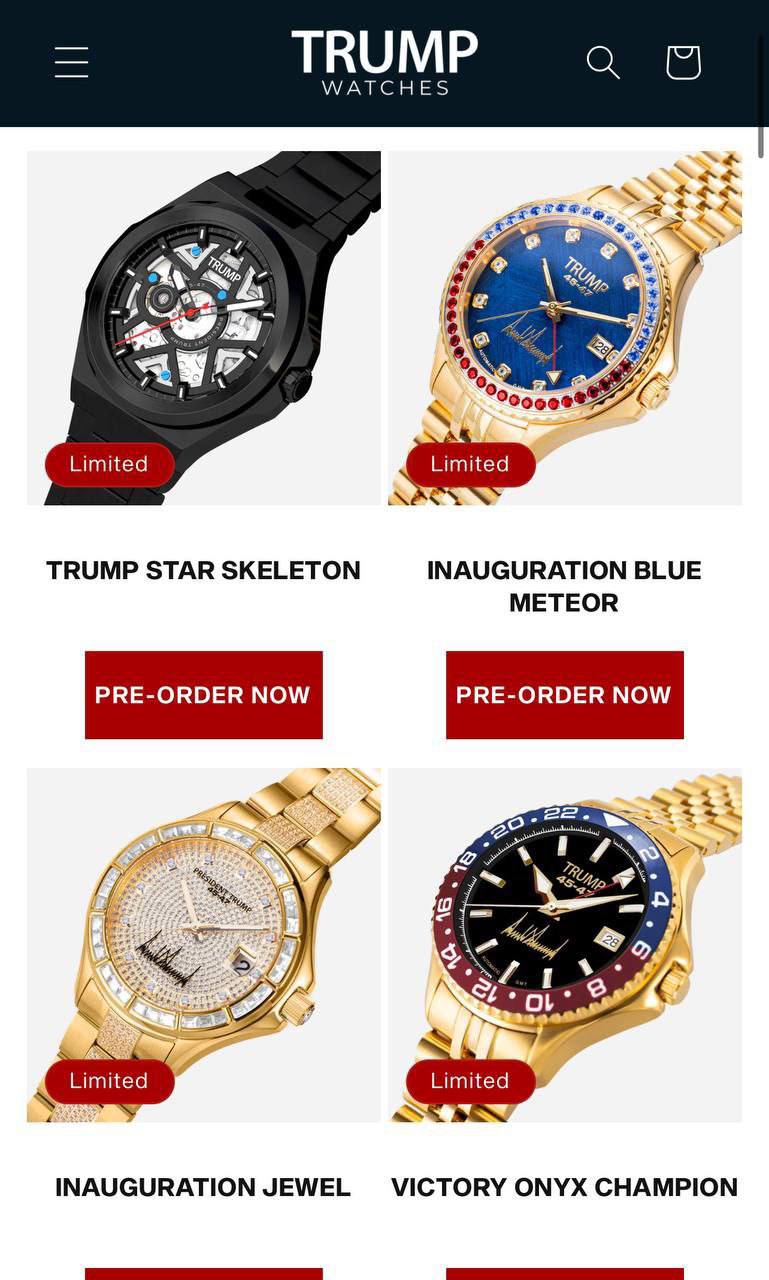This screenshot has height=1280, width=769.
Task: Open the Trump Star Skeleton watch image
Action: [204, 328]
